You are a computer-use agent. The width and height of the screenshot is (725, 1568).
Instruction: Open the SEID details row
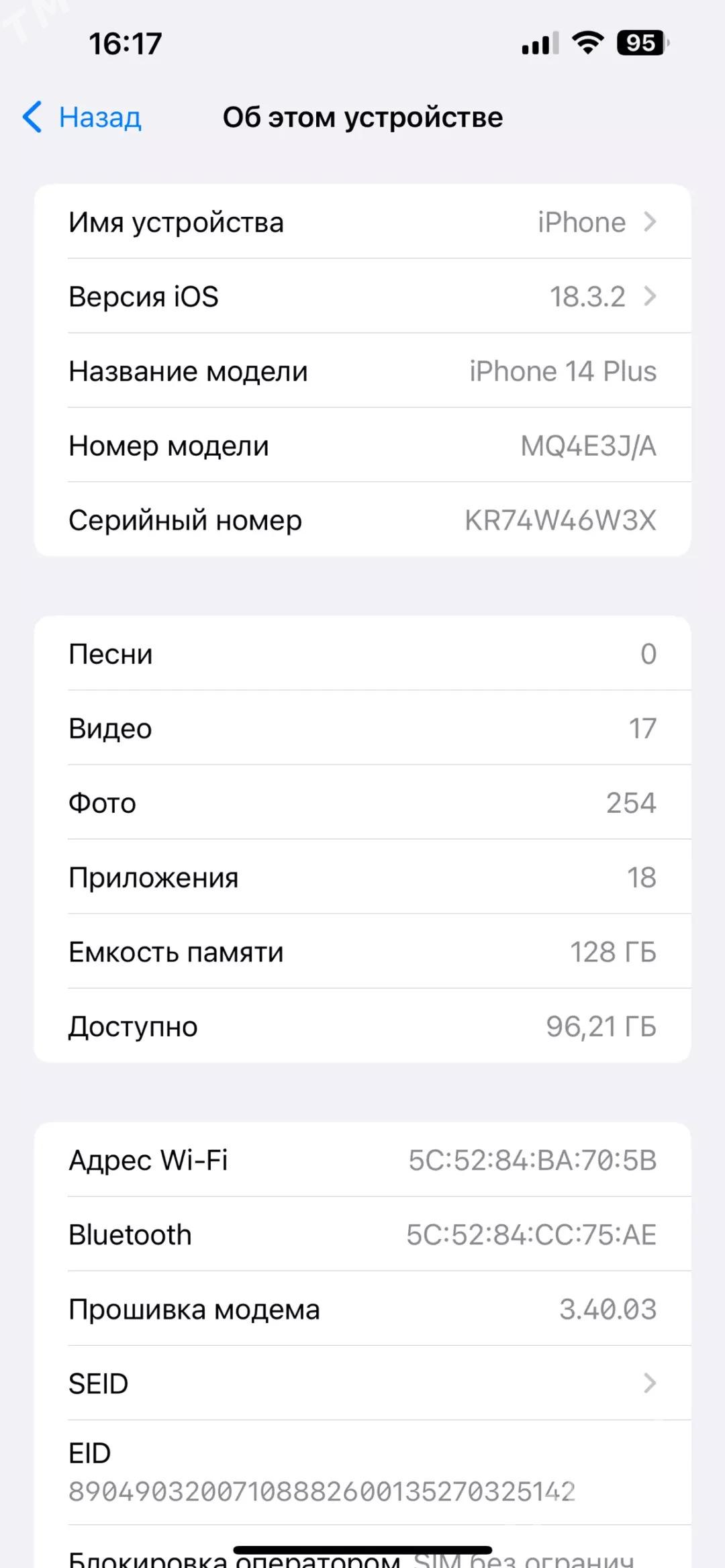click(x=362, y=1384)
